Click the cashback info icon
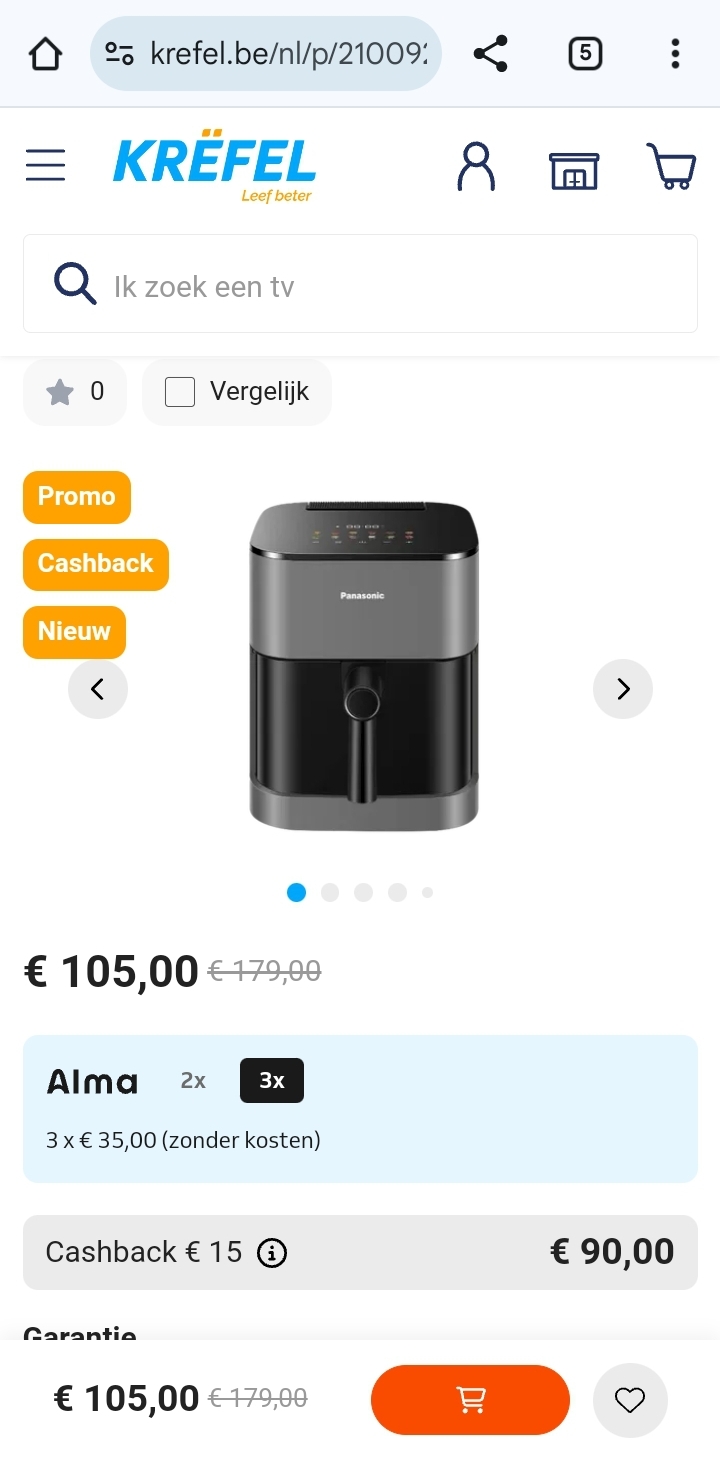720x1458 pixels. coord(271,1252)
